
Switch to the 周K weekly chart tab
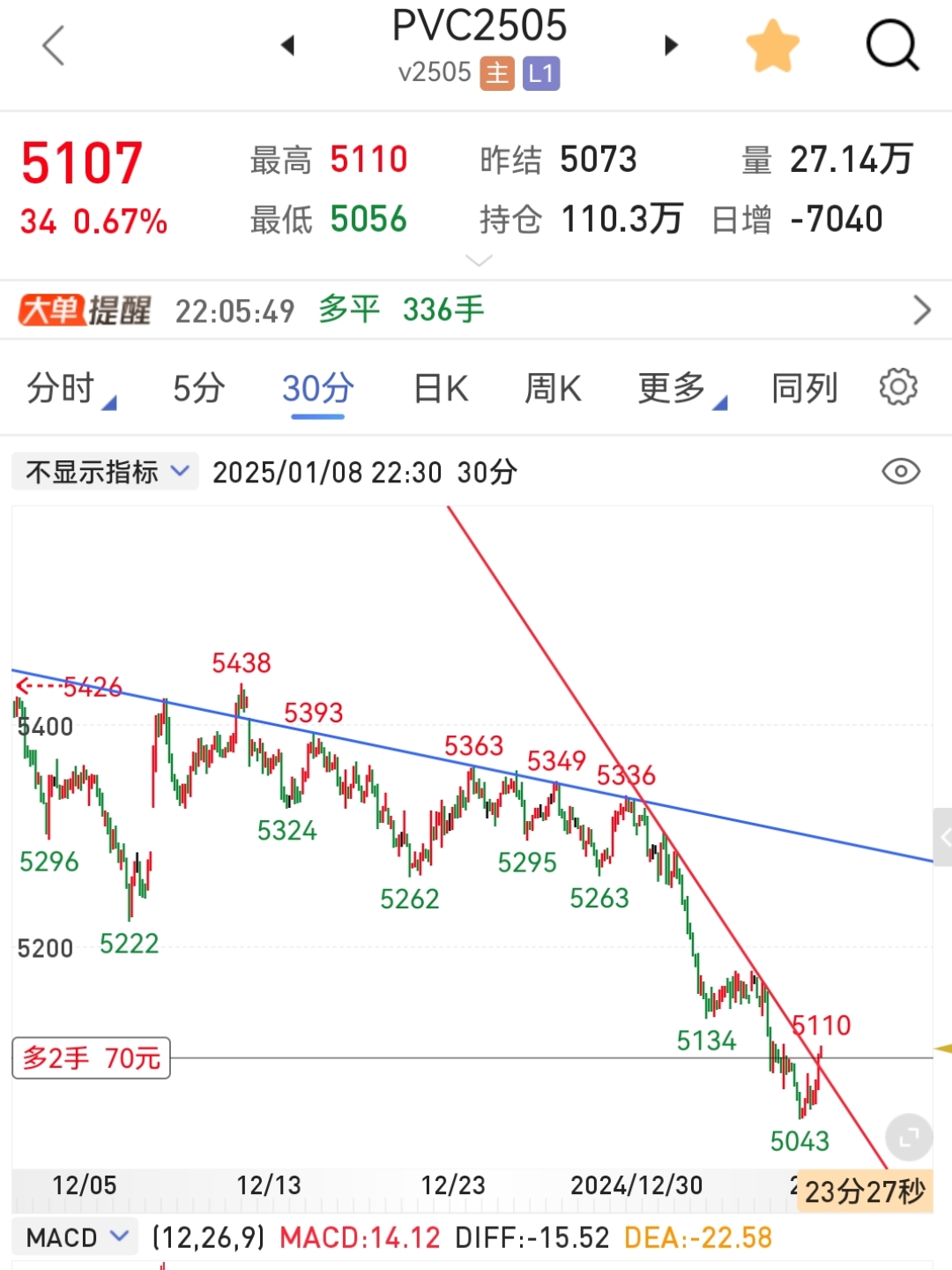tap(552, 388)
